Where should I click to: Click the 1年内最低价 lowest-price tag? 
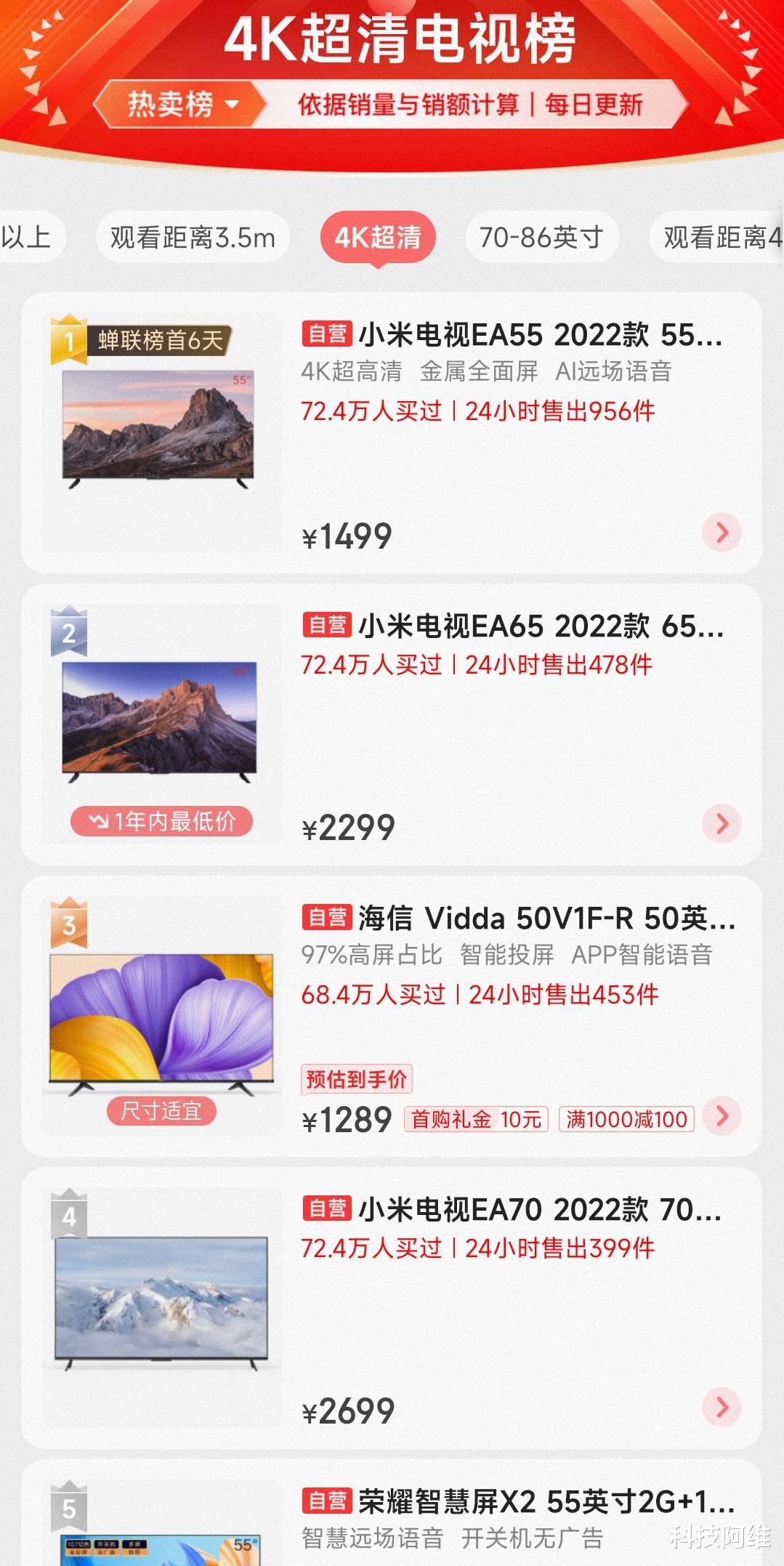[161, 822]
